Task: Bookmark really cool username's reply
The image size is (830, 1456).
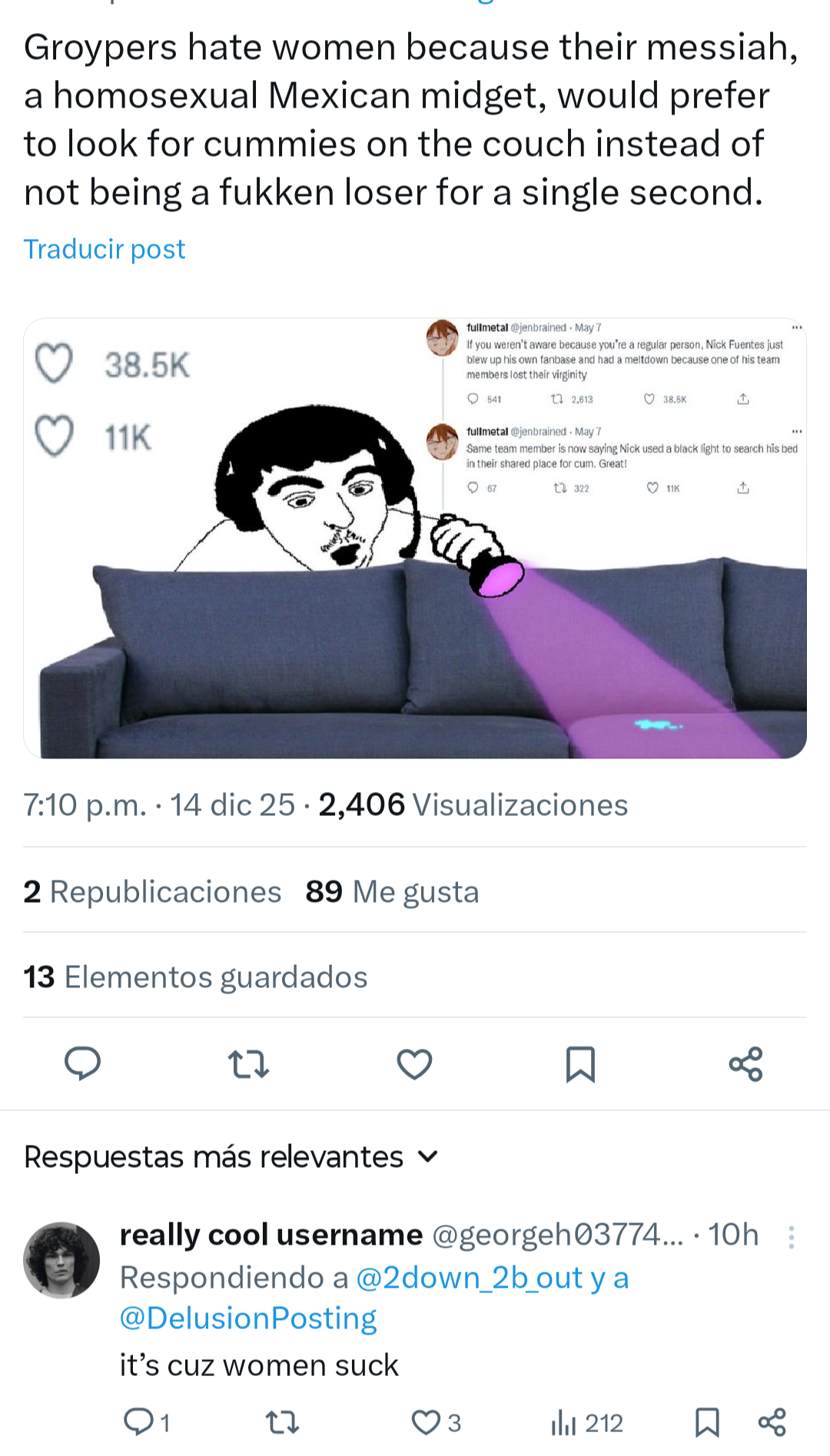Action: coord(707,1422)
